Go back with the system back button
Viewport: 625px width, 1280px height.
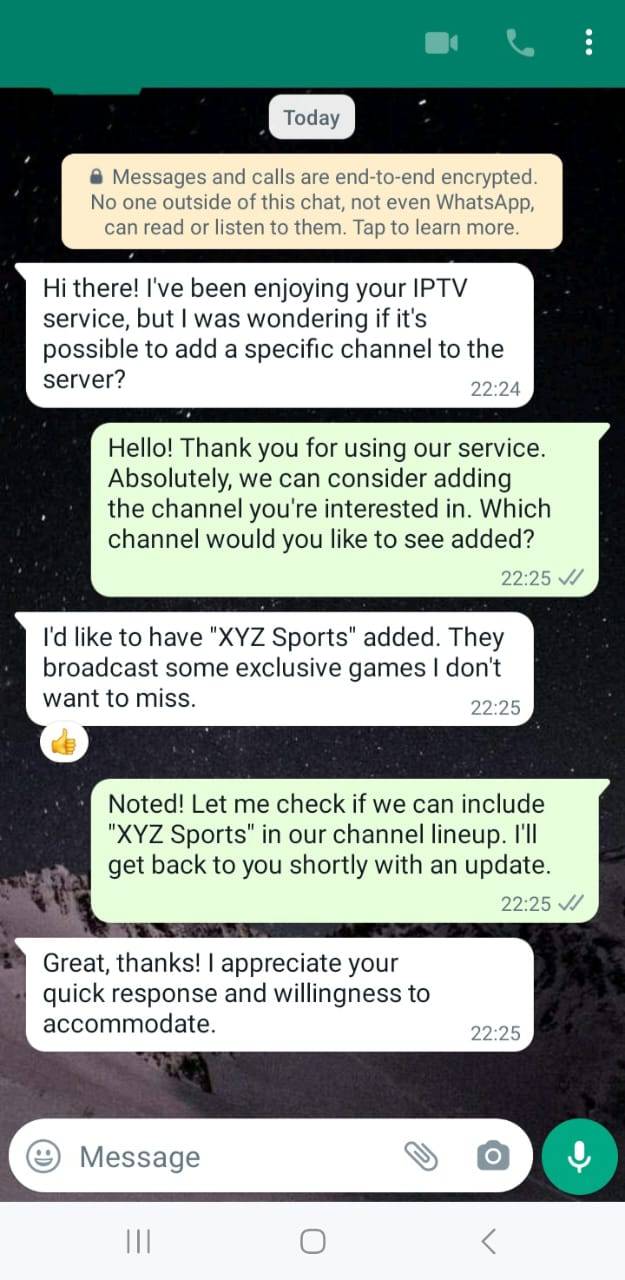tap(488, 1242)
